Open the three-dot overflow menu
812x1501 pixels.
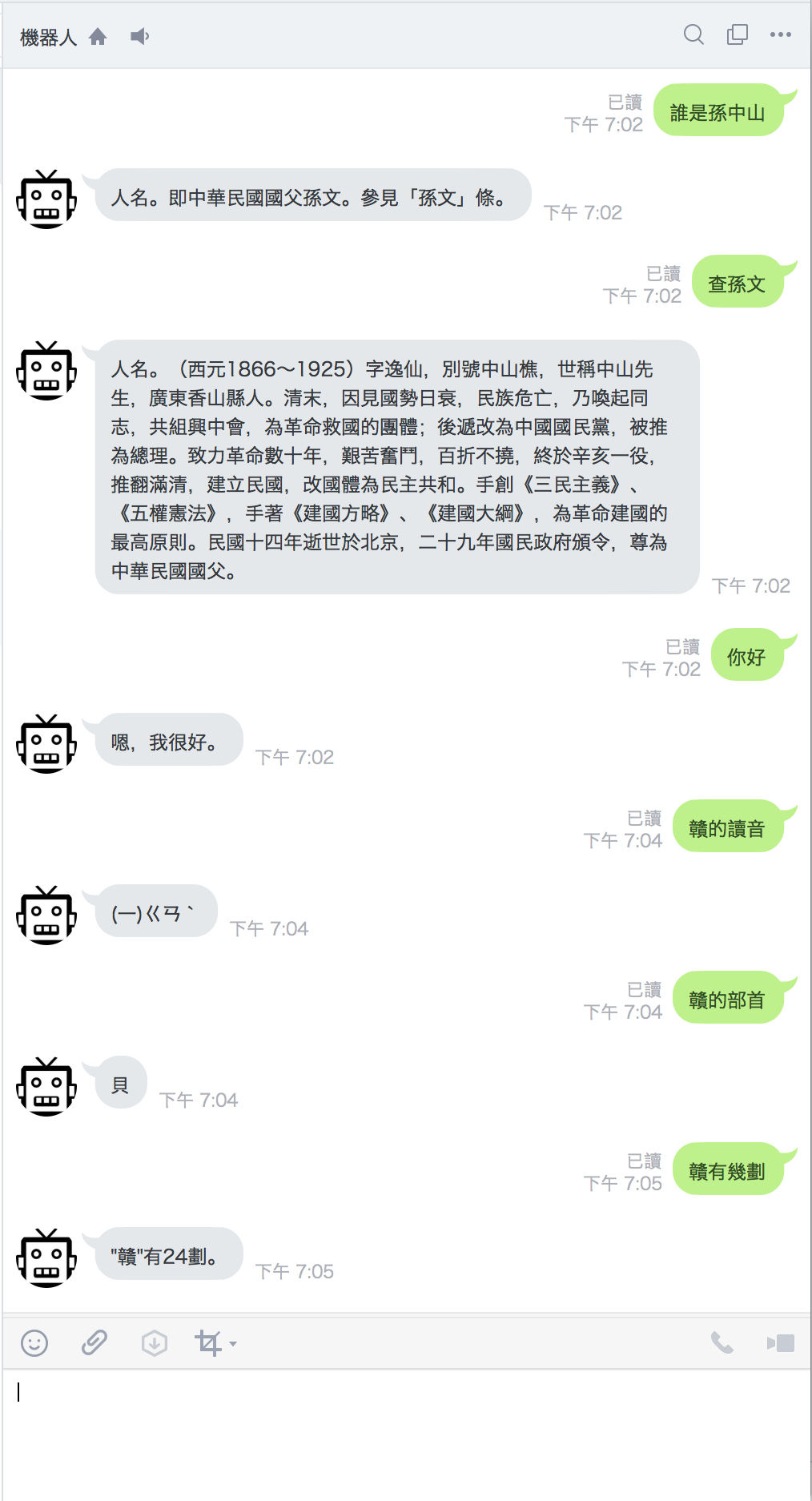tap(780, 34)
